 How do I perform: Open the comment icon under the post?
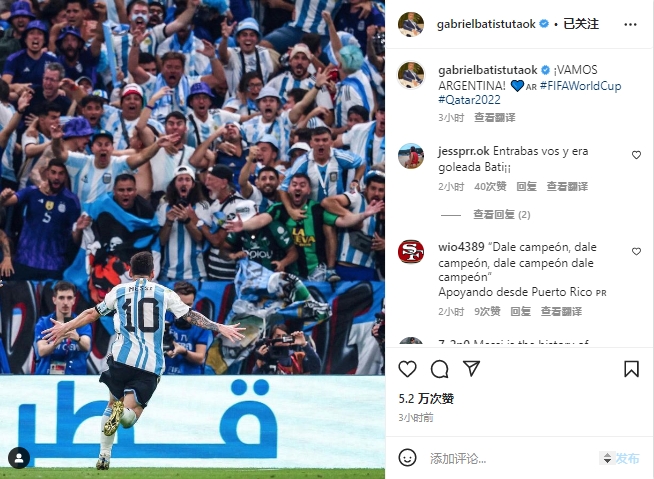pos(439,369)
